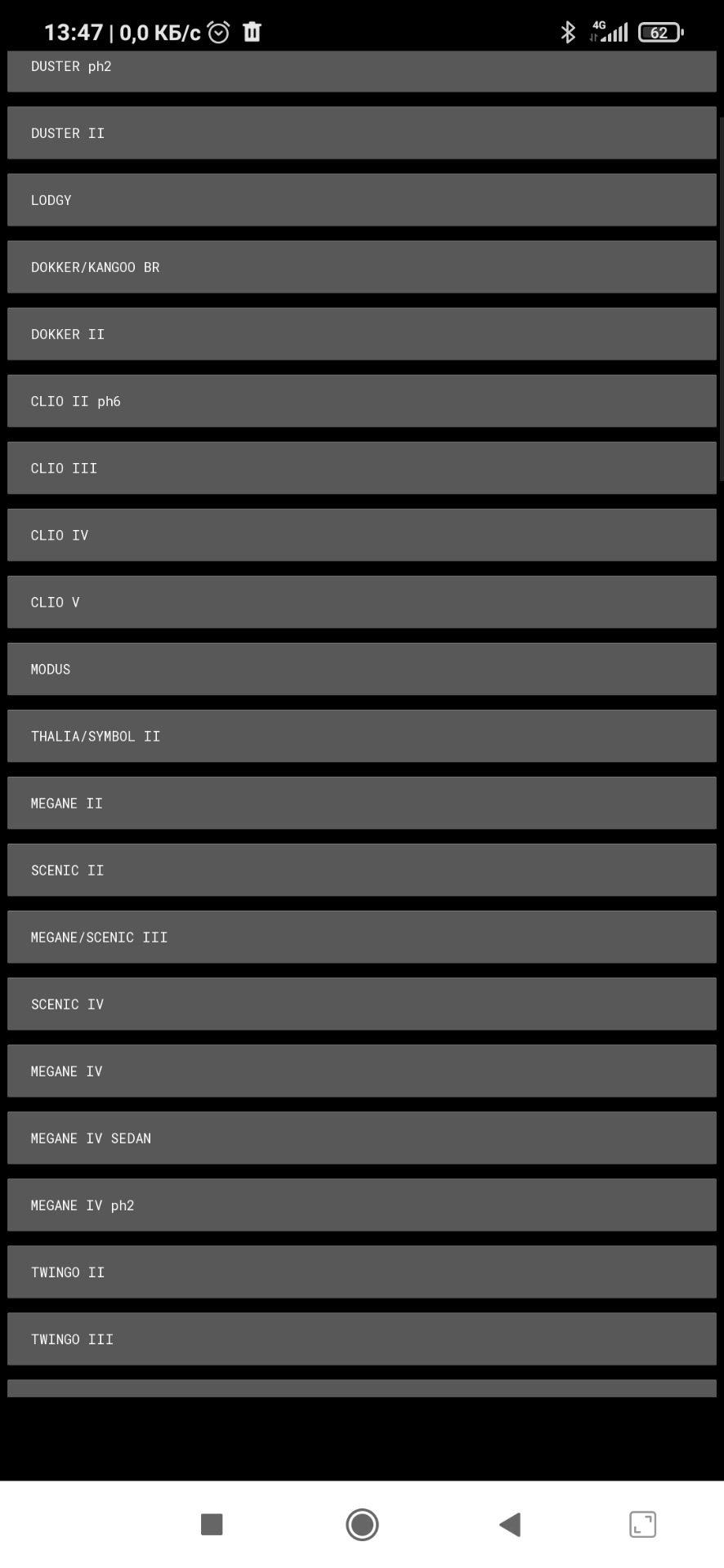Go to the home screen
724x1568 pixels.
pos(362,1524)
